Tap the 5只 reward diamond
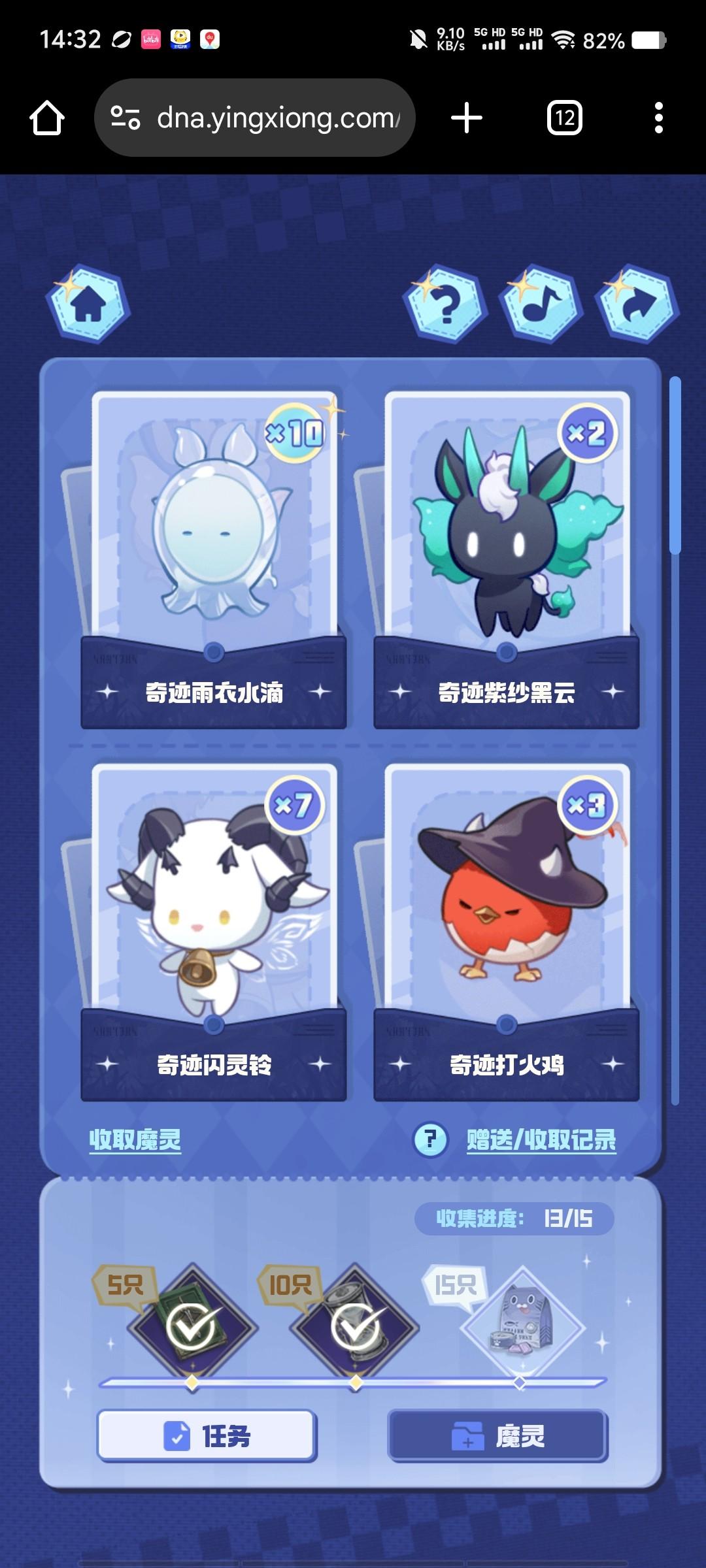The image size is (706, 1568). (193, 1326)
